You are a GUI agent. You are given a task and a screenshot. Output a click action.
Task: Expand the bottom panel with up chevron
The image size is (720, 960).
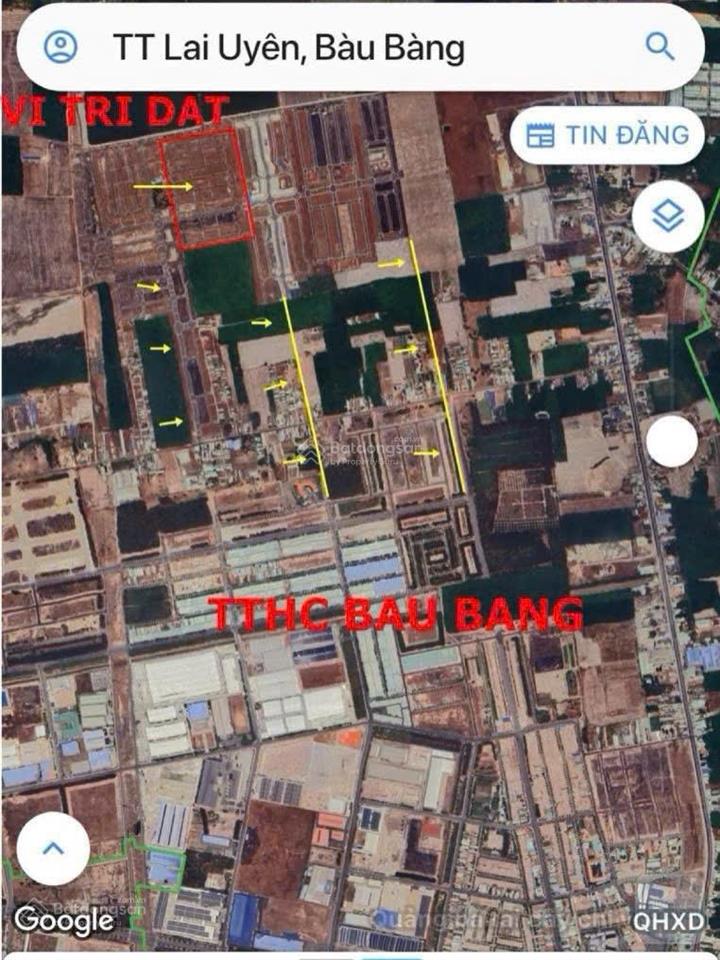(x=53, y=848)
